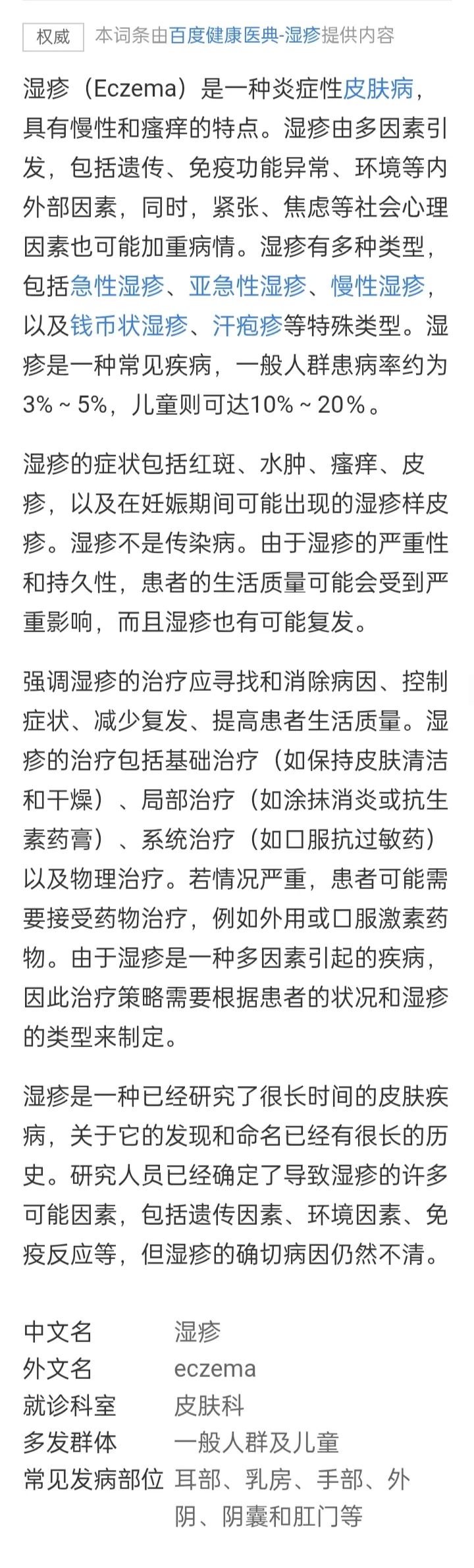
Task: Open the 百度健康医典-湿疹 source link
Action: [244, 36]
